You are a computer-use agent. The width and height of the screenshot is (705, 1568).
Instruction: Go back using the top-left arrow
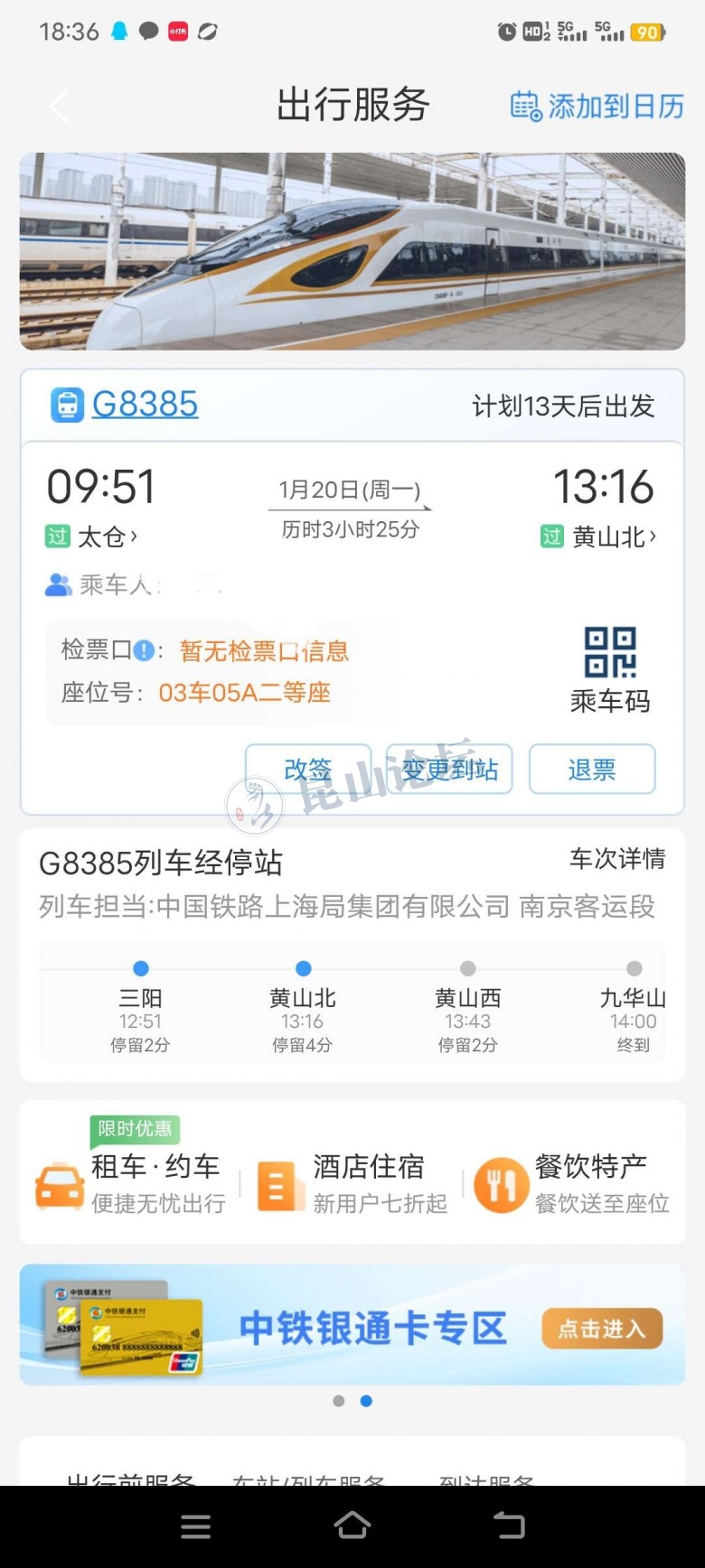coord(60,107)
